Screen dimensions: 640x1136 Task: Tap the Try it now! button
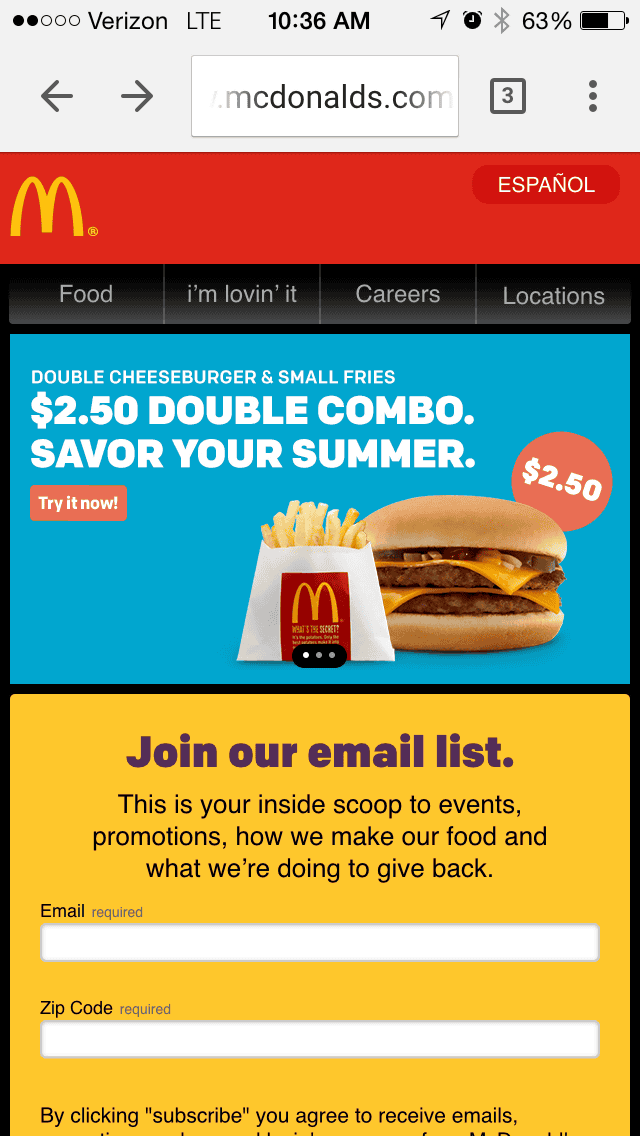pos(78,503)
